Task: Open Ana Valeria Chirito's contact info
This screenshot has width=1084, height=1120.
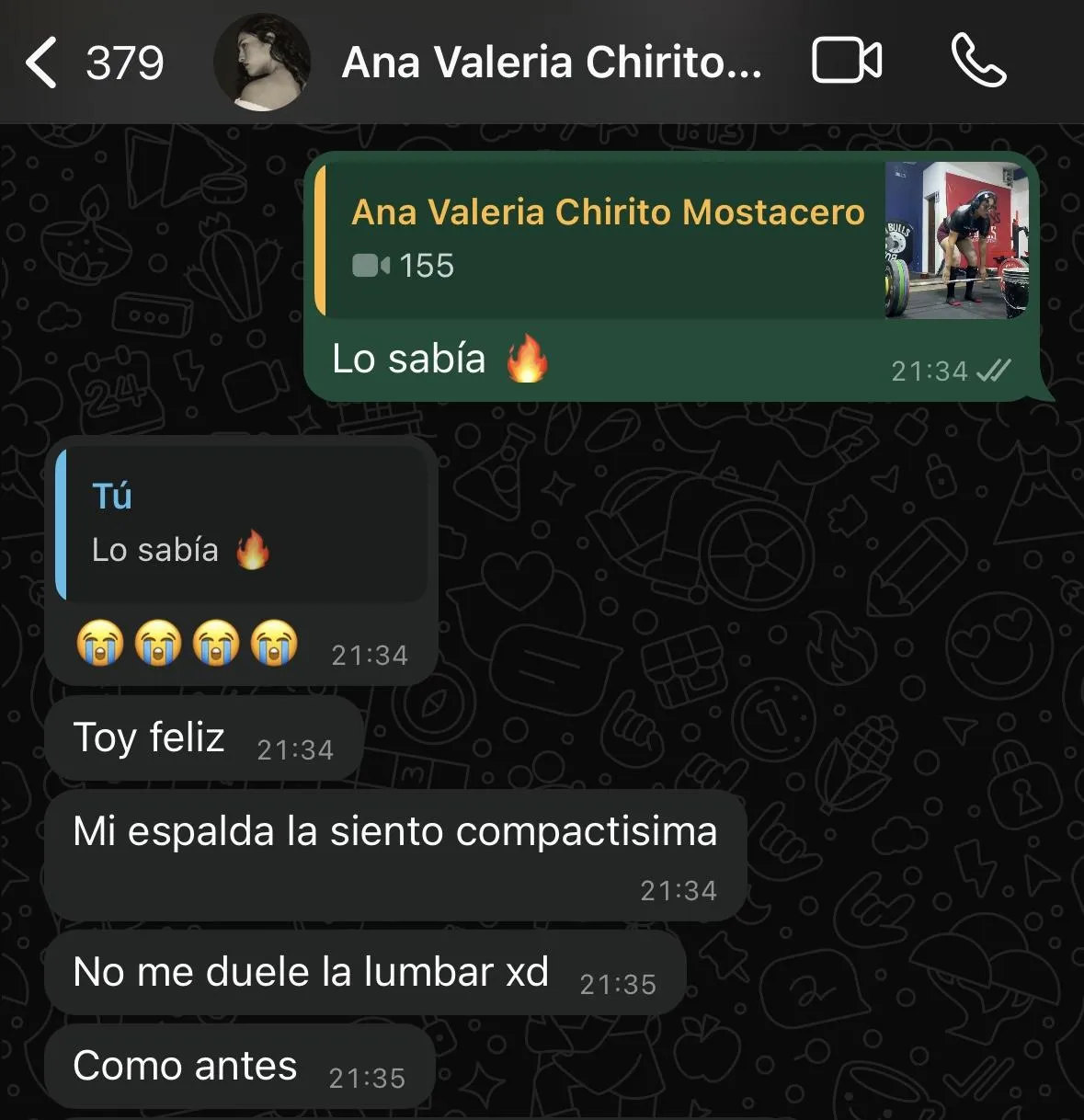Action: pyautogui.click(x=552, y=63)
